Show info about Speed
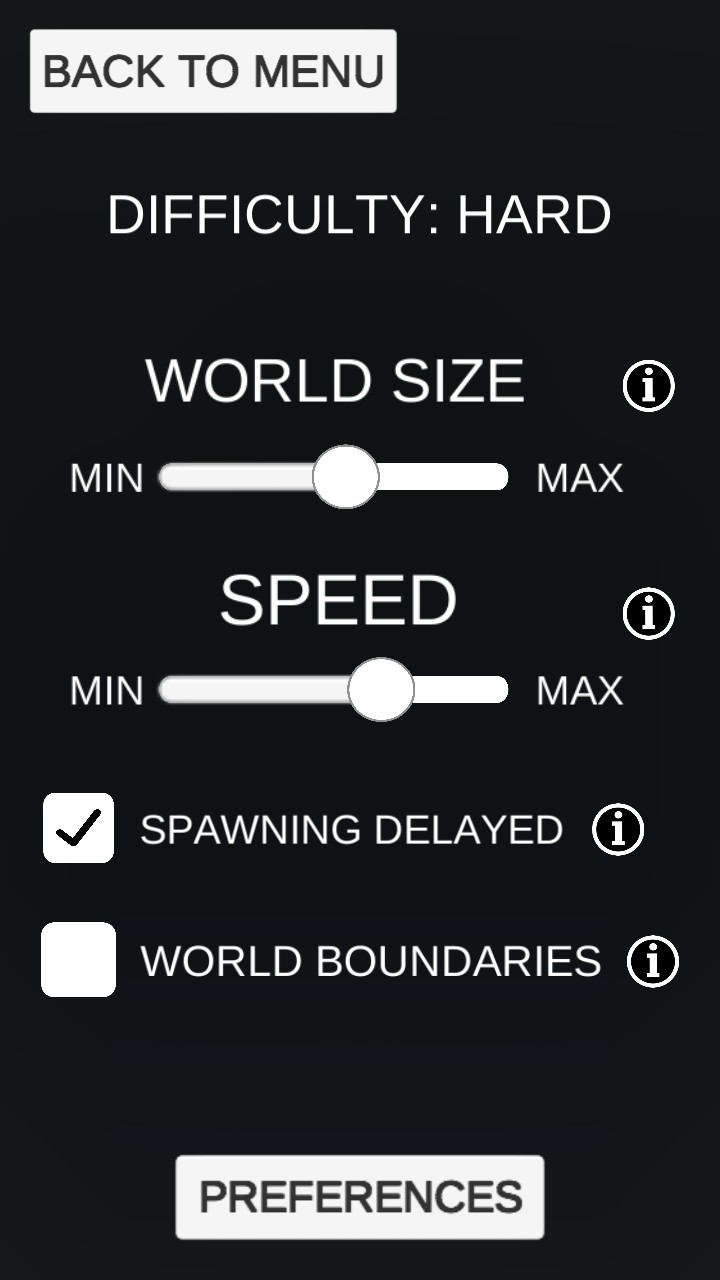 (x=649, y=613)
